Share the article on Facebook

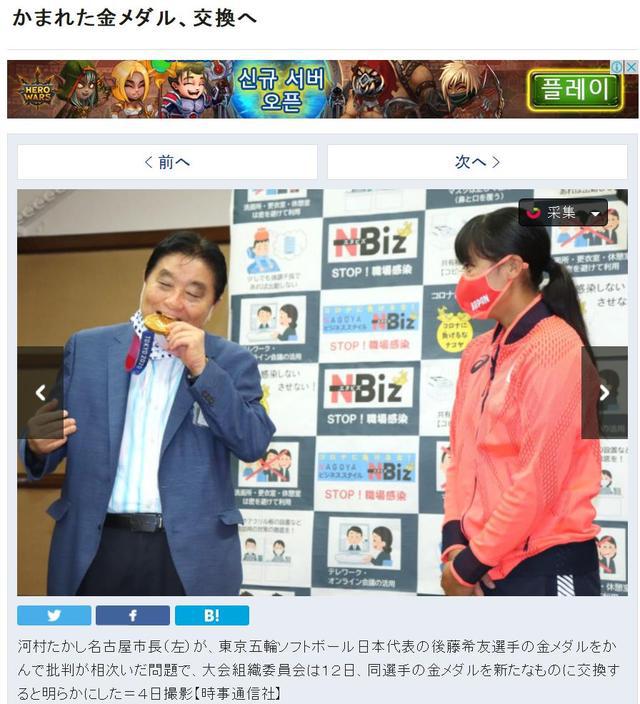click(132, 615)
